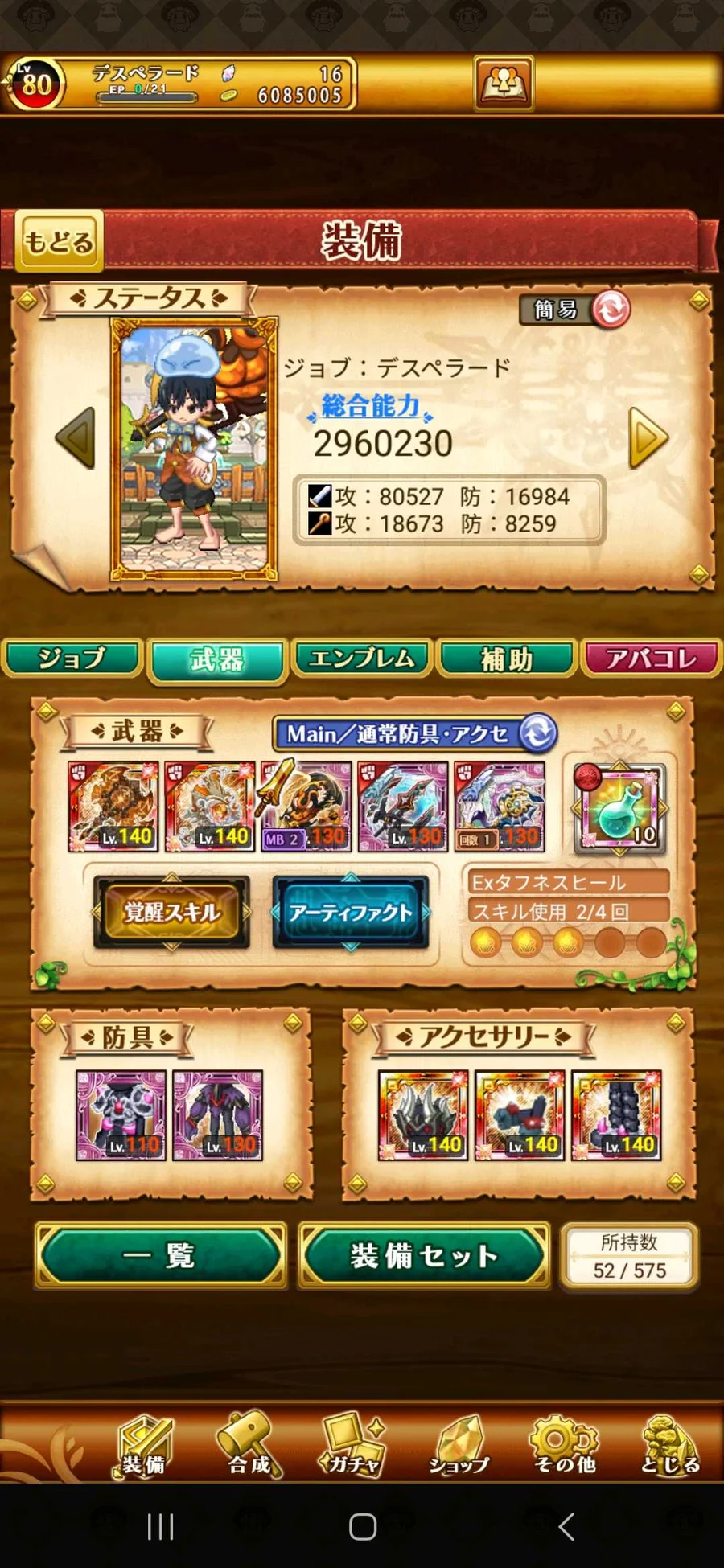Open その他 in the bottom menu
This screenshot has height=1568, width=724.
[565, 1445]
